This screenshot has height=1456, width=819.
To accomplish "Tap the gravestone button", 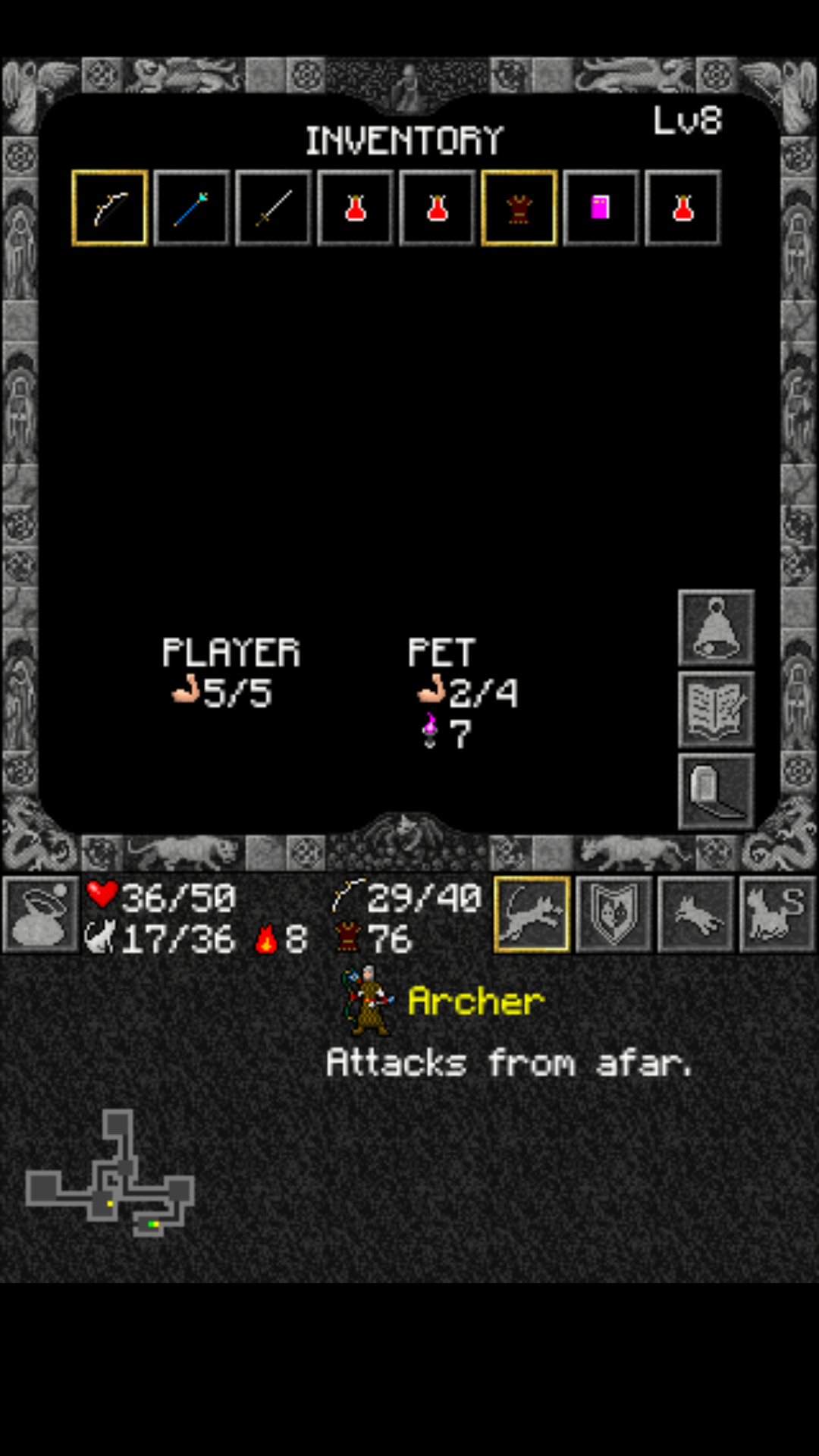I will tap(716, 792).
